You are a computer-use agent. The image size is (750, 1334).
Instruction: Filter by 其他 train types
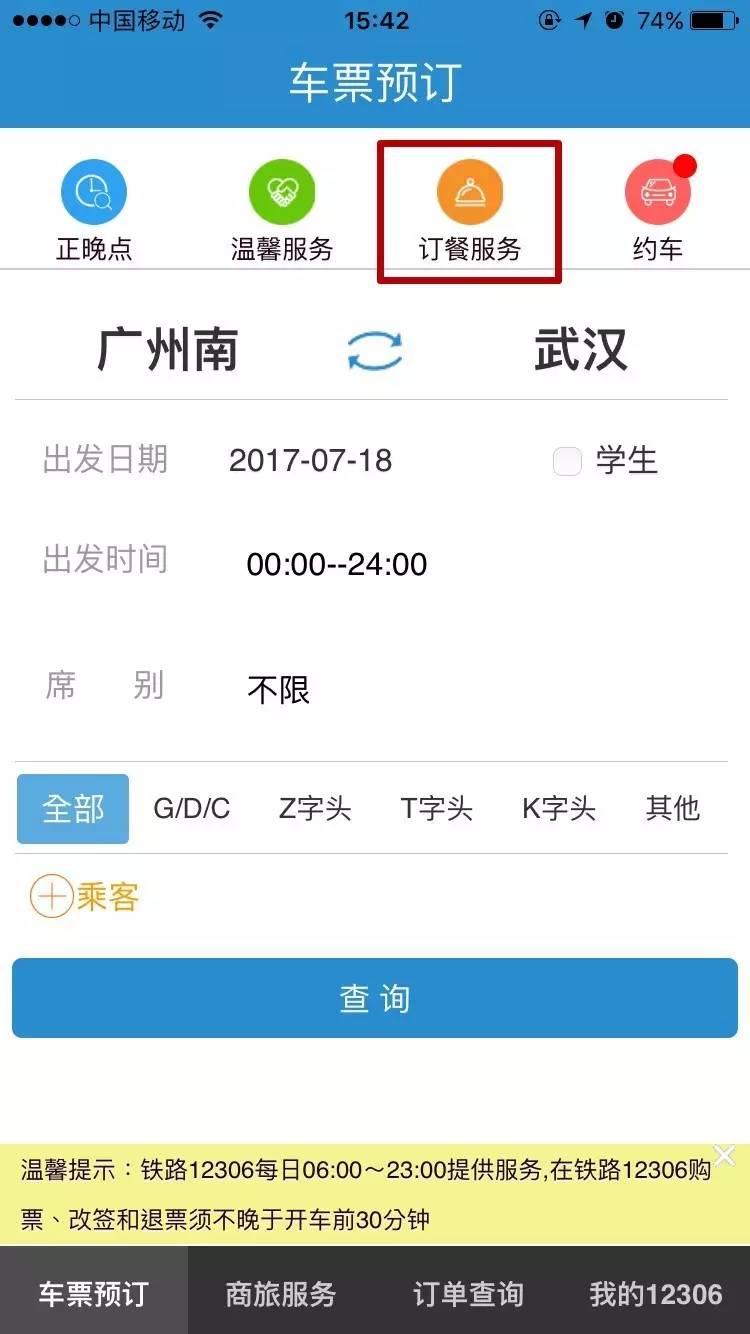tap(672, 809)
